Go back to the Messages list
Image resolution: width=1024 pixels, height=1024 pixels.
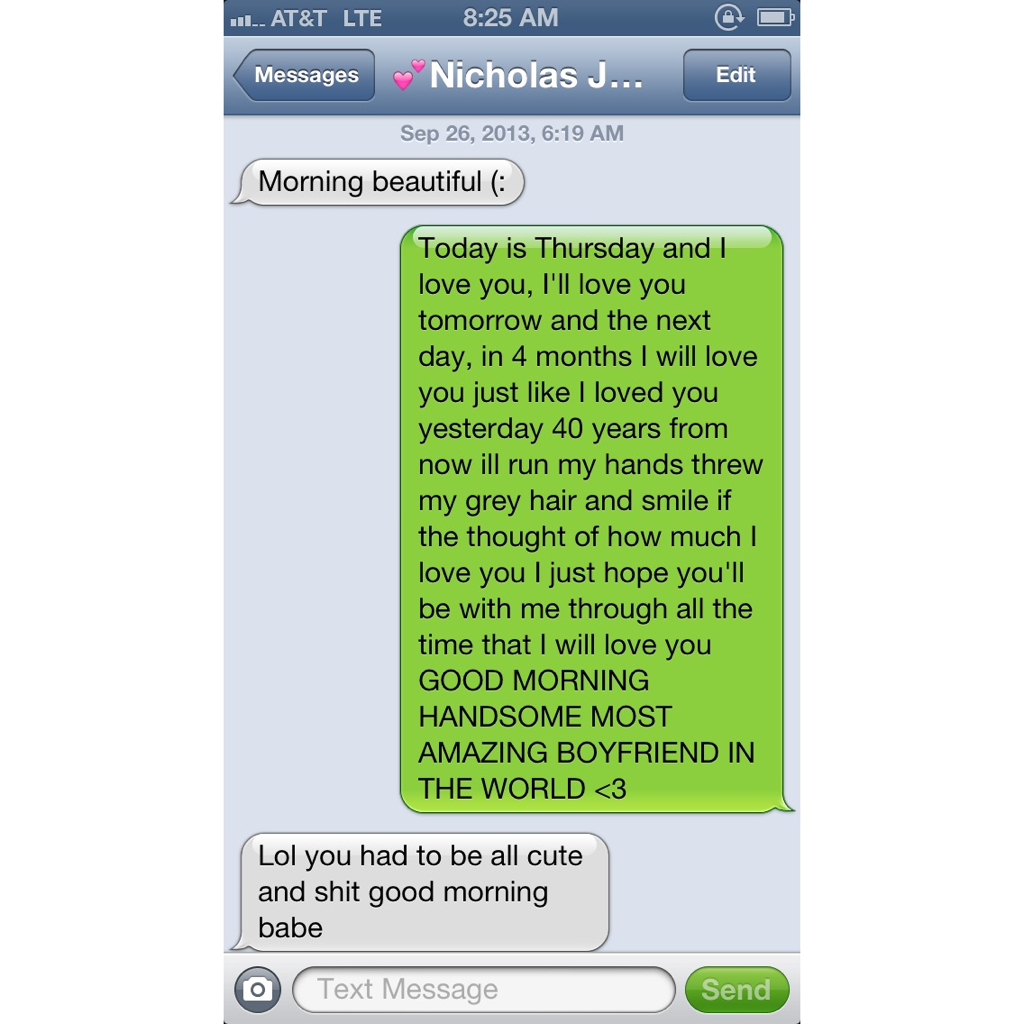pos(305,76)
